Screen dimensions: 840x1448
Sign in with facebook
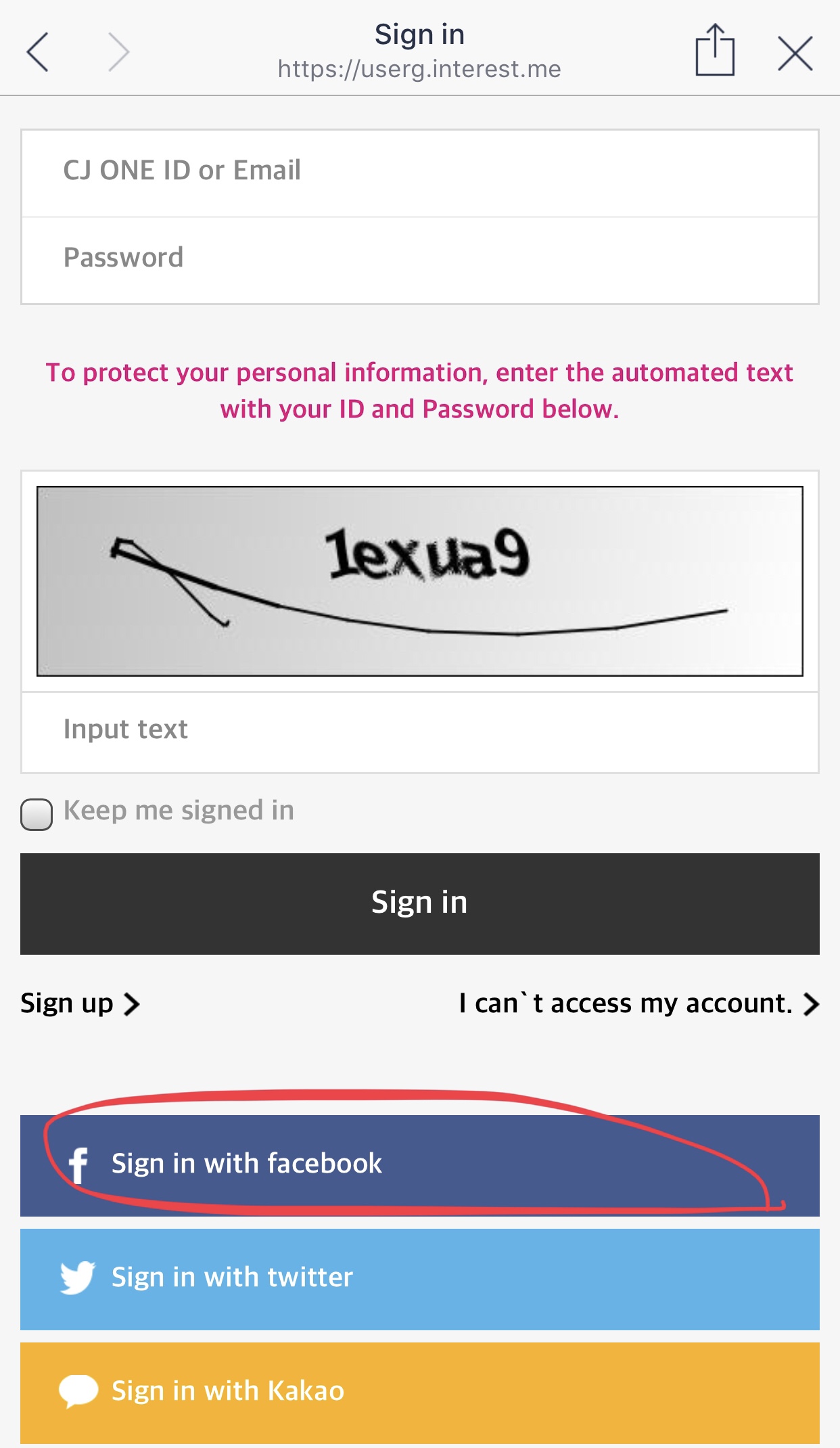(x=420, y=1165)
